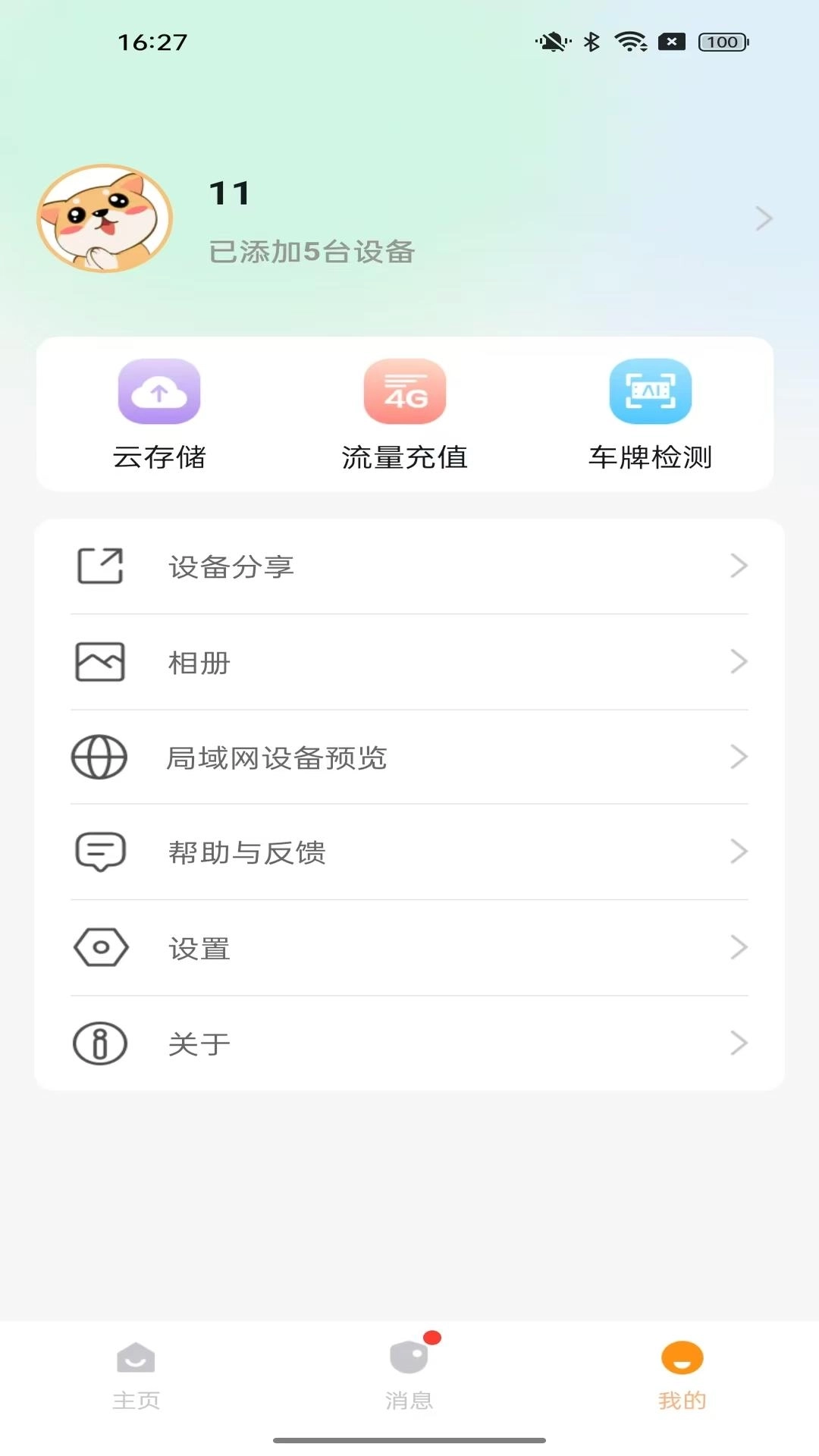This screenshot has width=819, height=1456.
Task: Check the battery level indicator
Action: click(721, 43)
